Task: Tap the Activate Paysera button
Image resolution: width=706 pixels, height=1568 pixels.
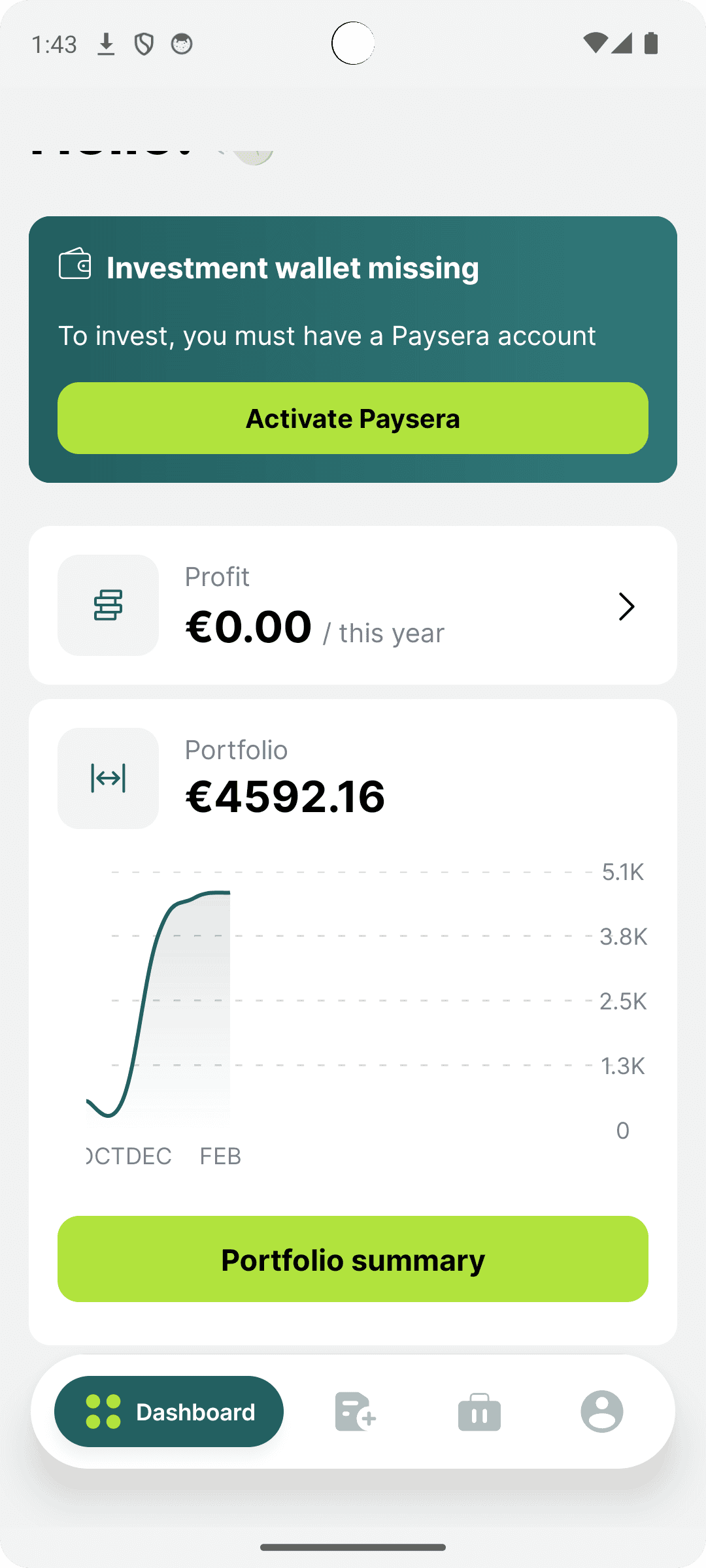Action: tap(353, 418)
